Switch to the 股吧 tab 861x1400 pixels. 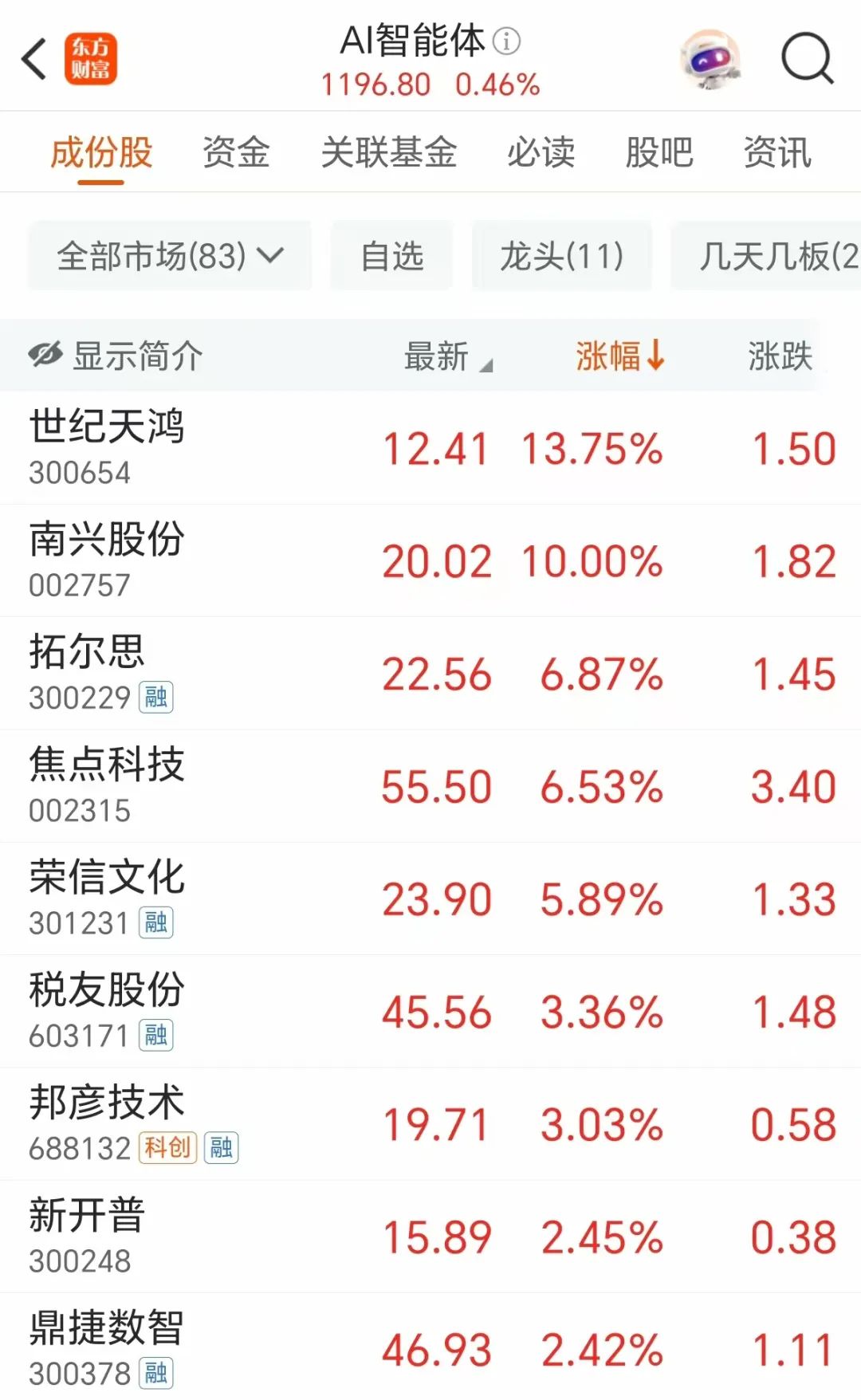pyautogui.click(x=659, y=151)
